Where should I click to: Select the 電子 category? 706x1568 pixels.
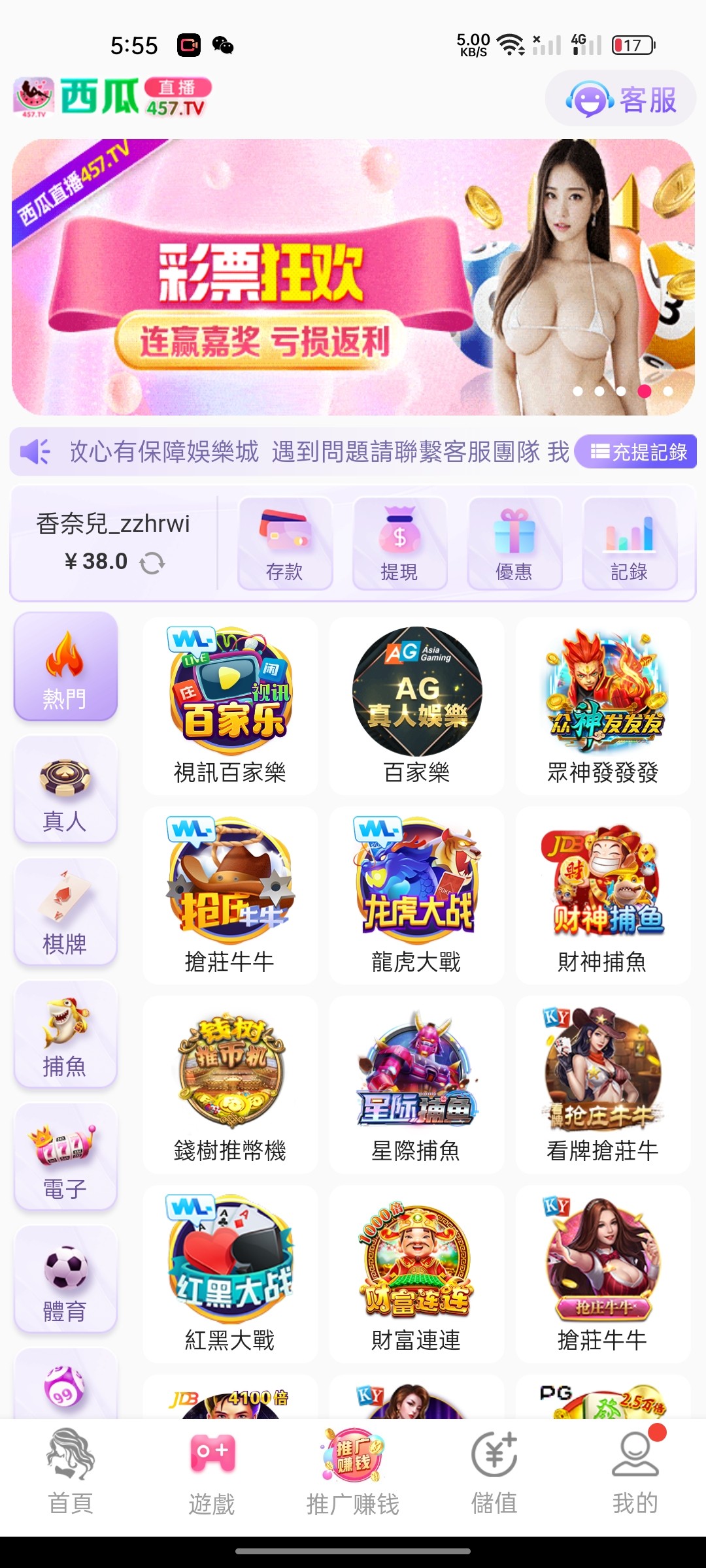(65, 1157)
